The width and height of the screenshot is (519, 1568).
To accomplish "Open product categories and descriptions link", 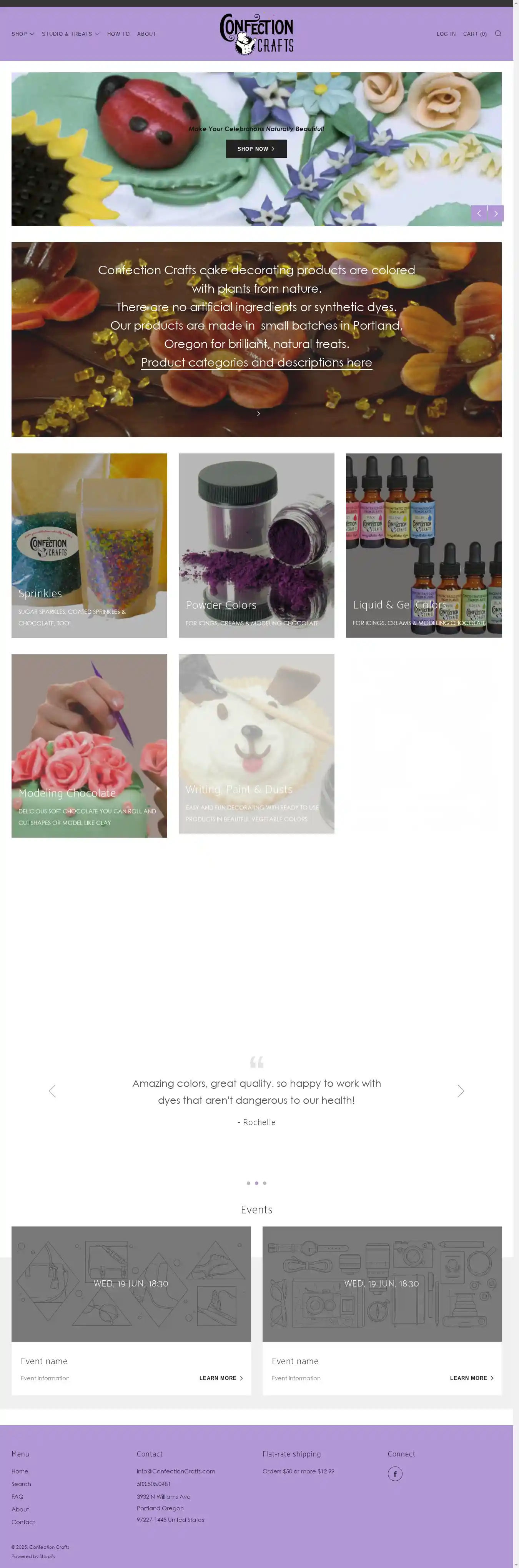I will click(256, 362).
